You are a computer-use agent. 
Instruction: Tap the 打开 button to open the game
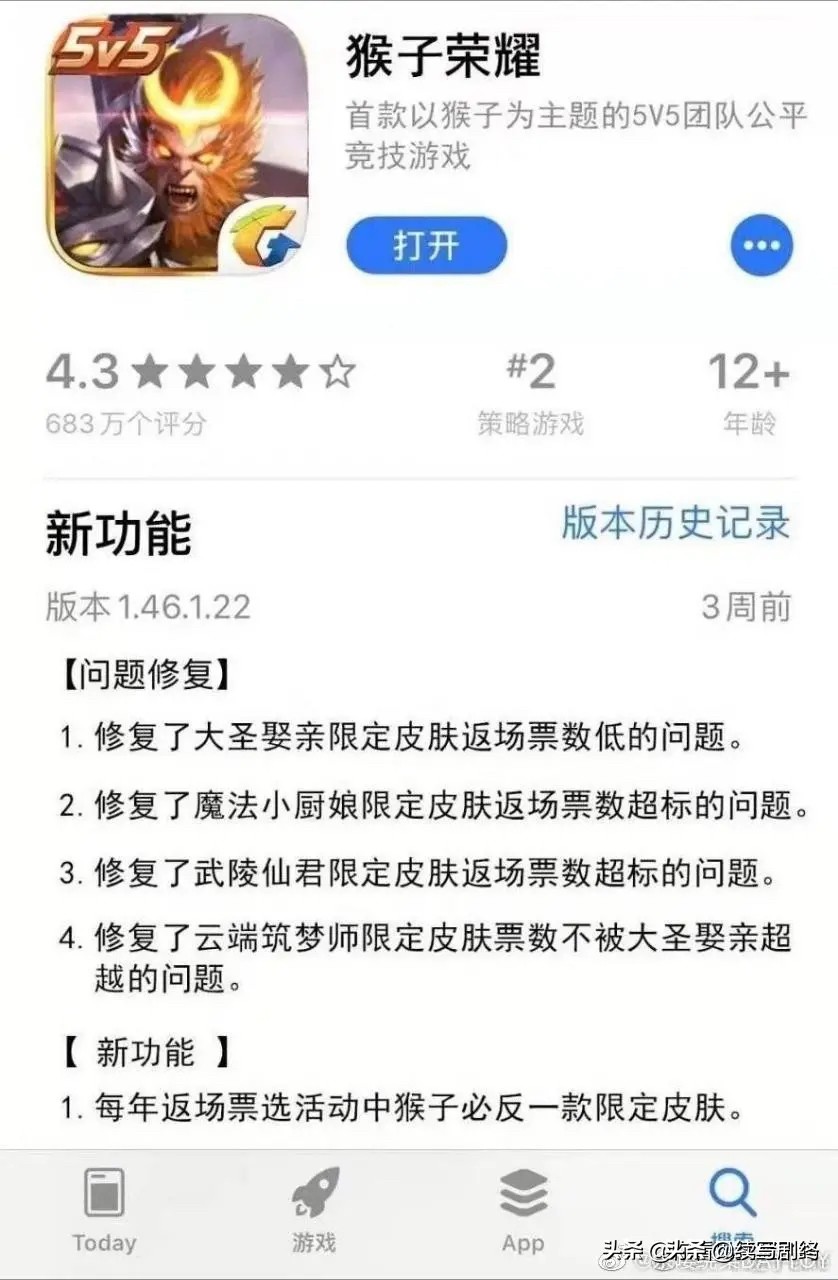point(426,245)
